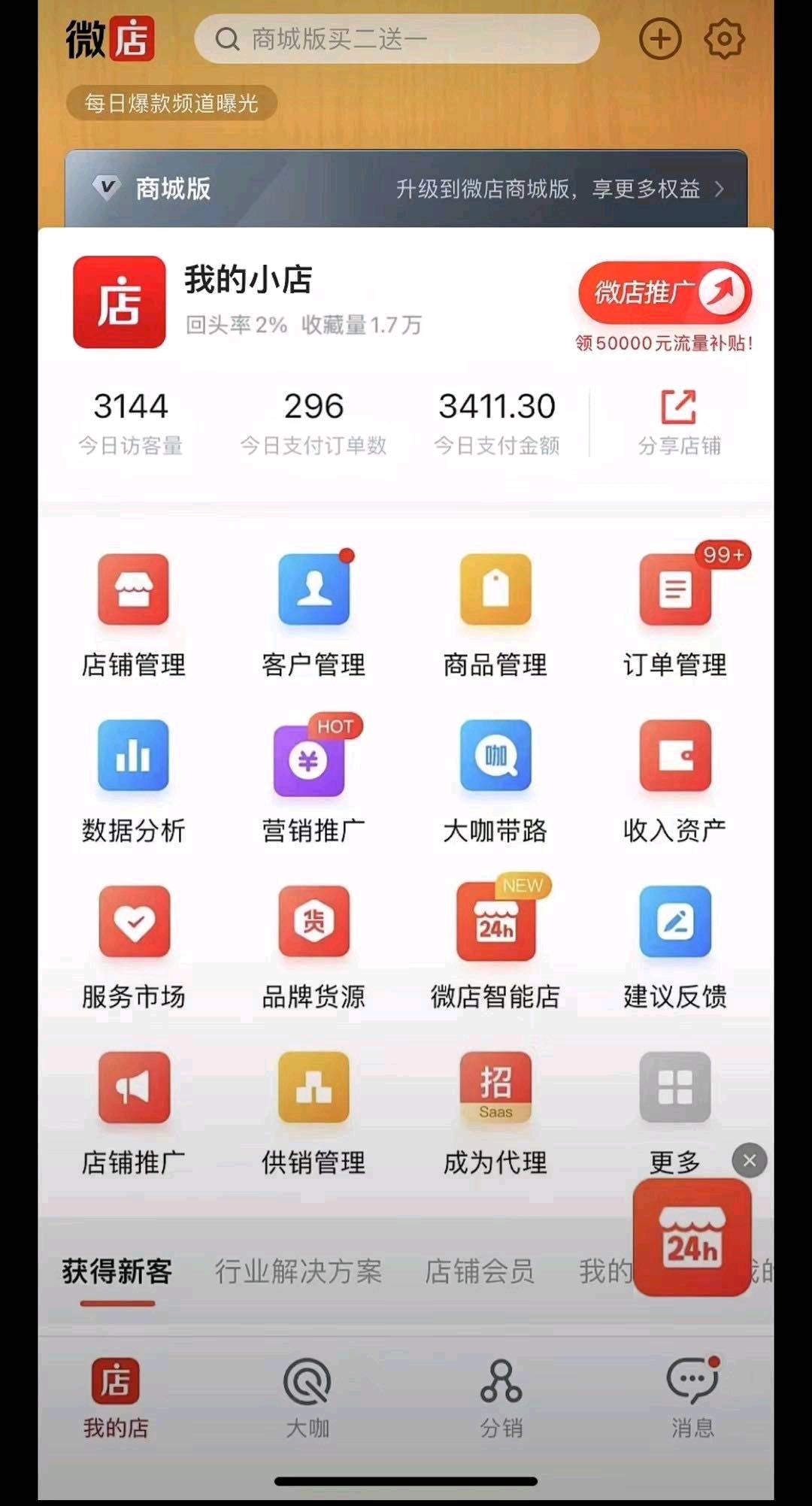Viewport: 812px width, 1506px height.
Task: Select the 店铺会员 tab
Action: [480, 1271]
